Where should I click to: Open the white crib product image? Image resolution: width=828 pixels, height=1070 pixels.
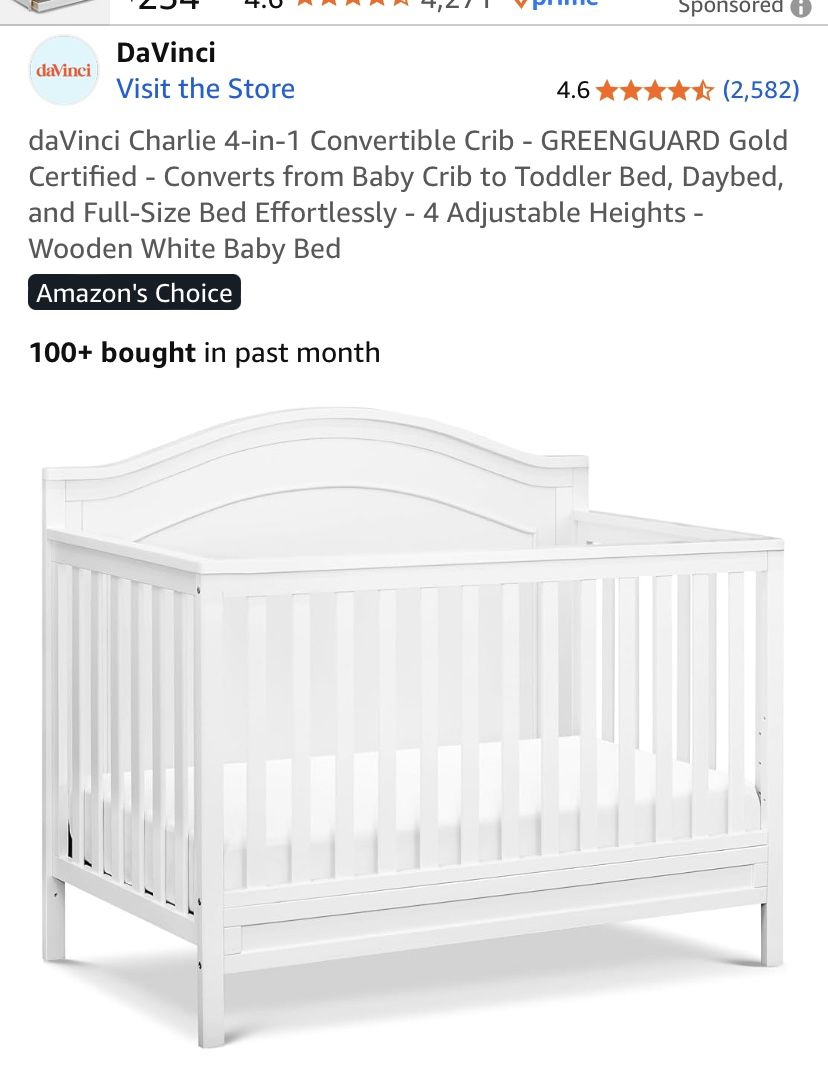pyautogui.click(x=414, y=726)
